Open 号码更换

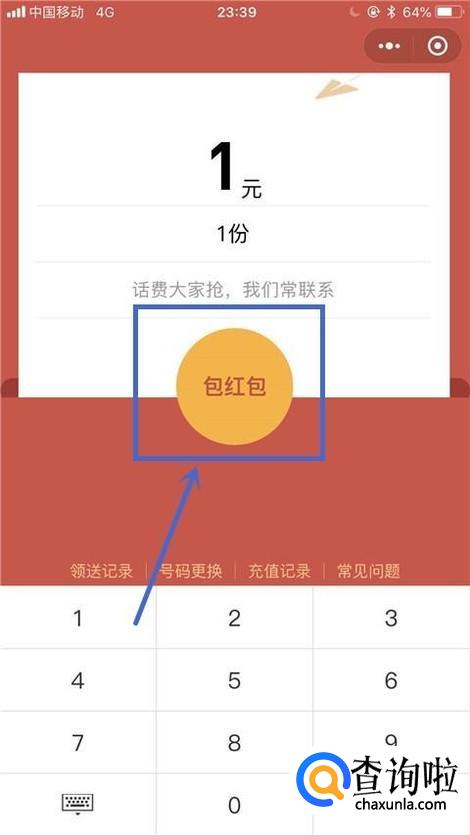(191, 571)
